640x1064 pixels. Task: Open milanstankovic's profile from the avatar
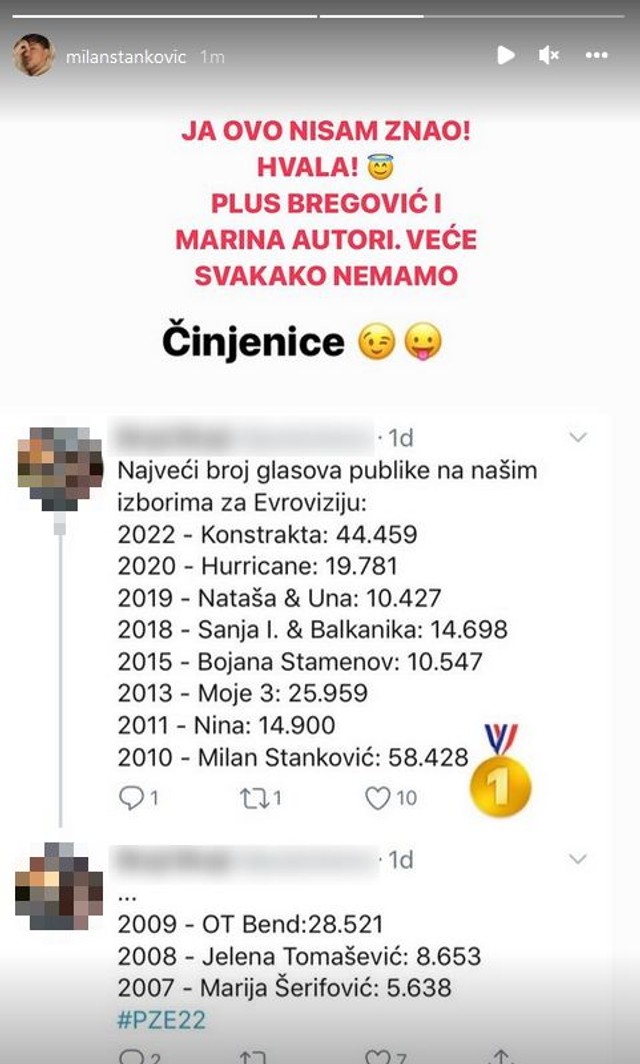[33, 55]
